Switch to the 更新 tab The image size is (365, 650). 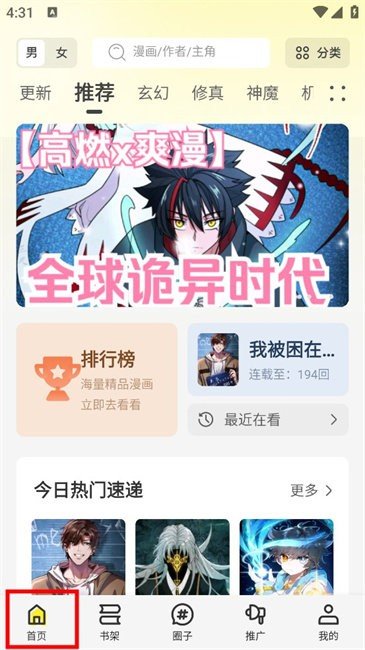(36, 93)
